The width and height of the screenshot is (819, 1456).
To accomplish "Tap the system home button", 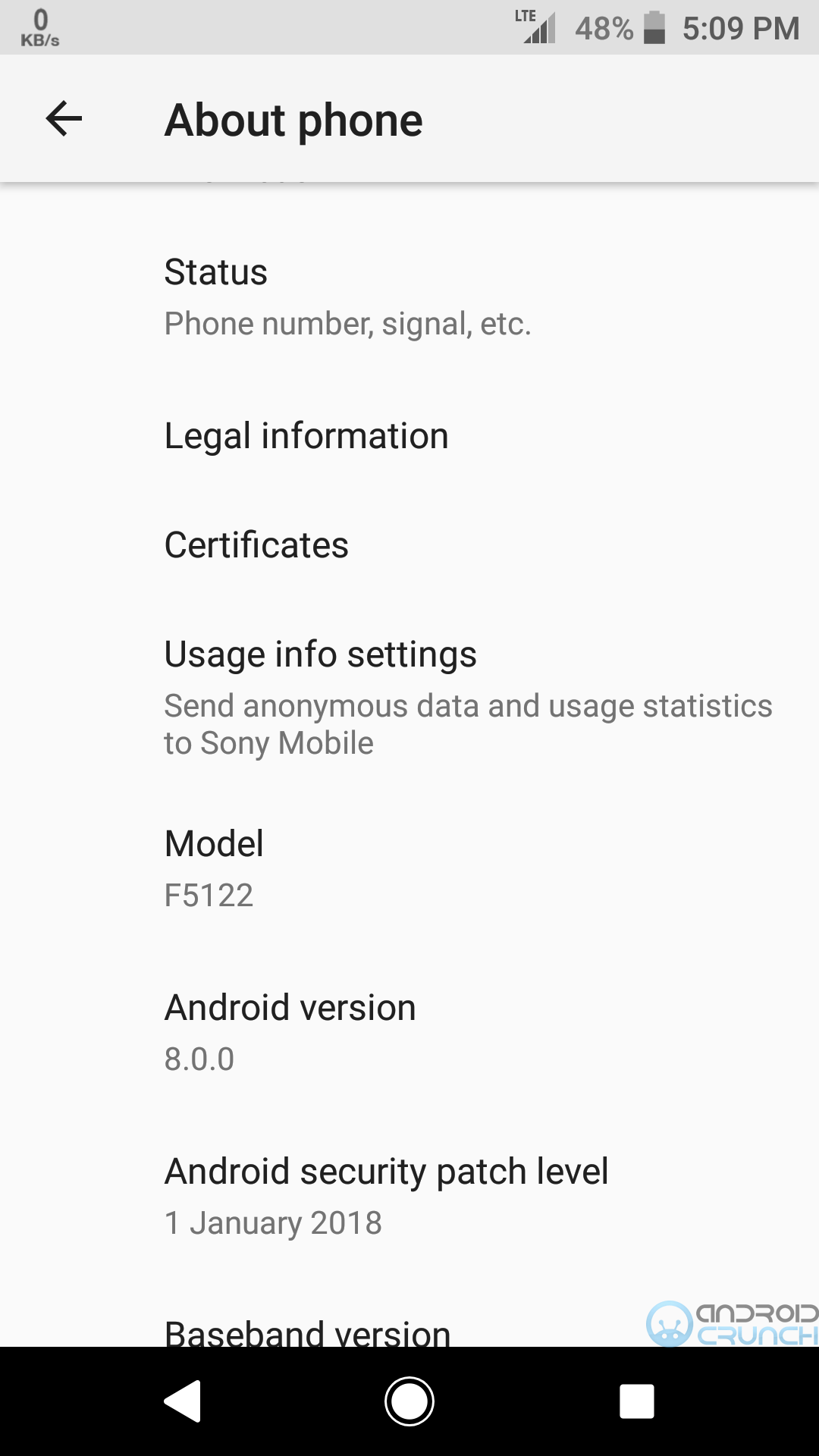I will click(x=409, y=1401).
